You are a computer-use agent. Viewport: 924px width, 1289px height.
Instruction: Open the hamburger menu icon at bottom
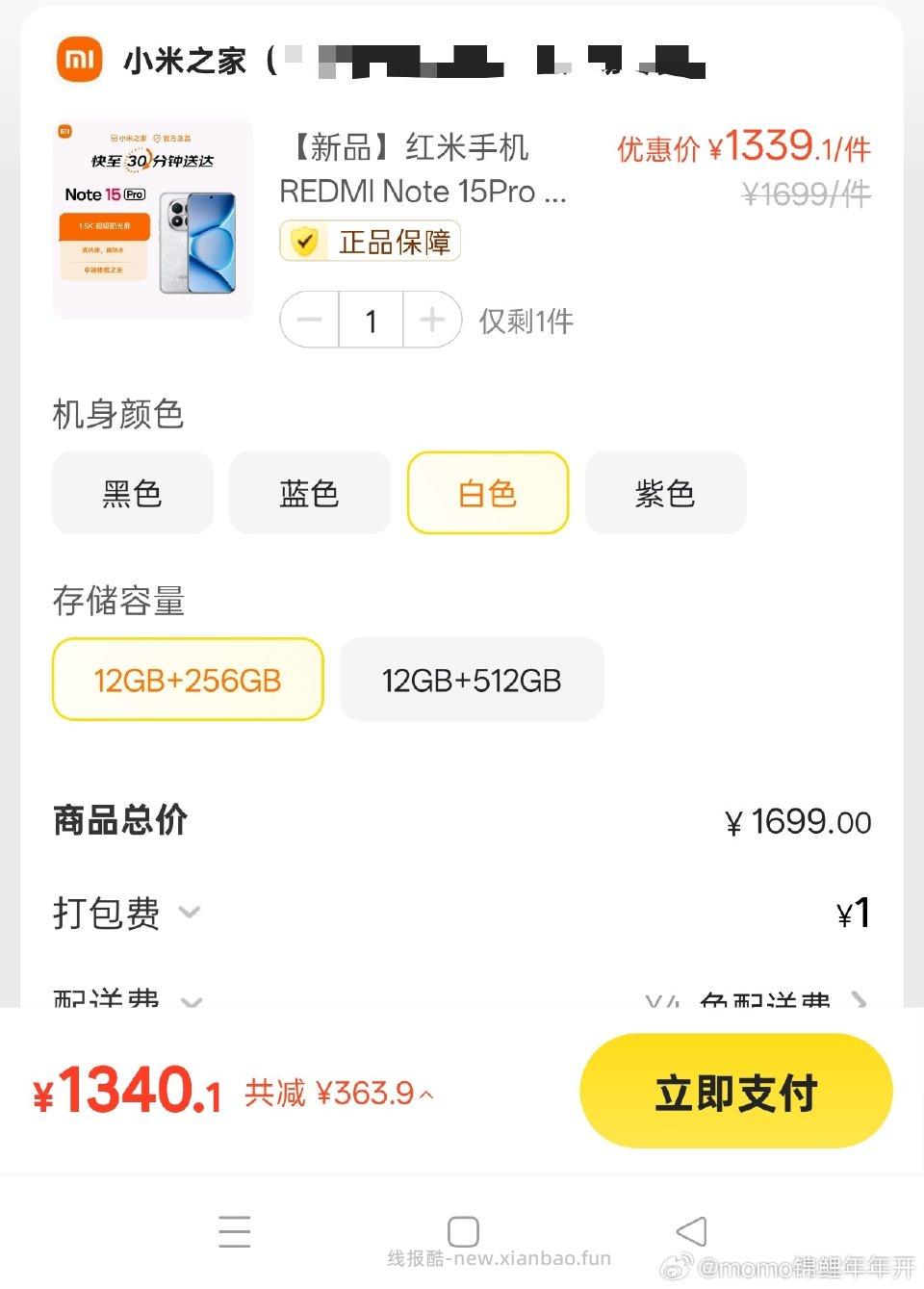(234, 1231)
